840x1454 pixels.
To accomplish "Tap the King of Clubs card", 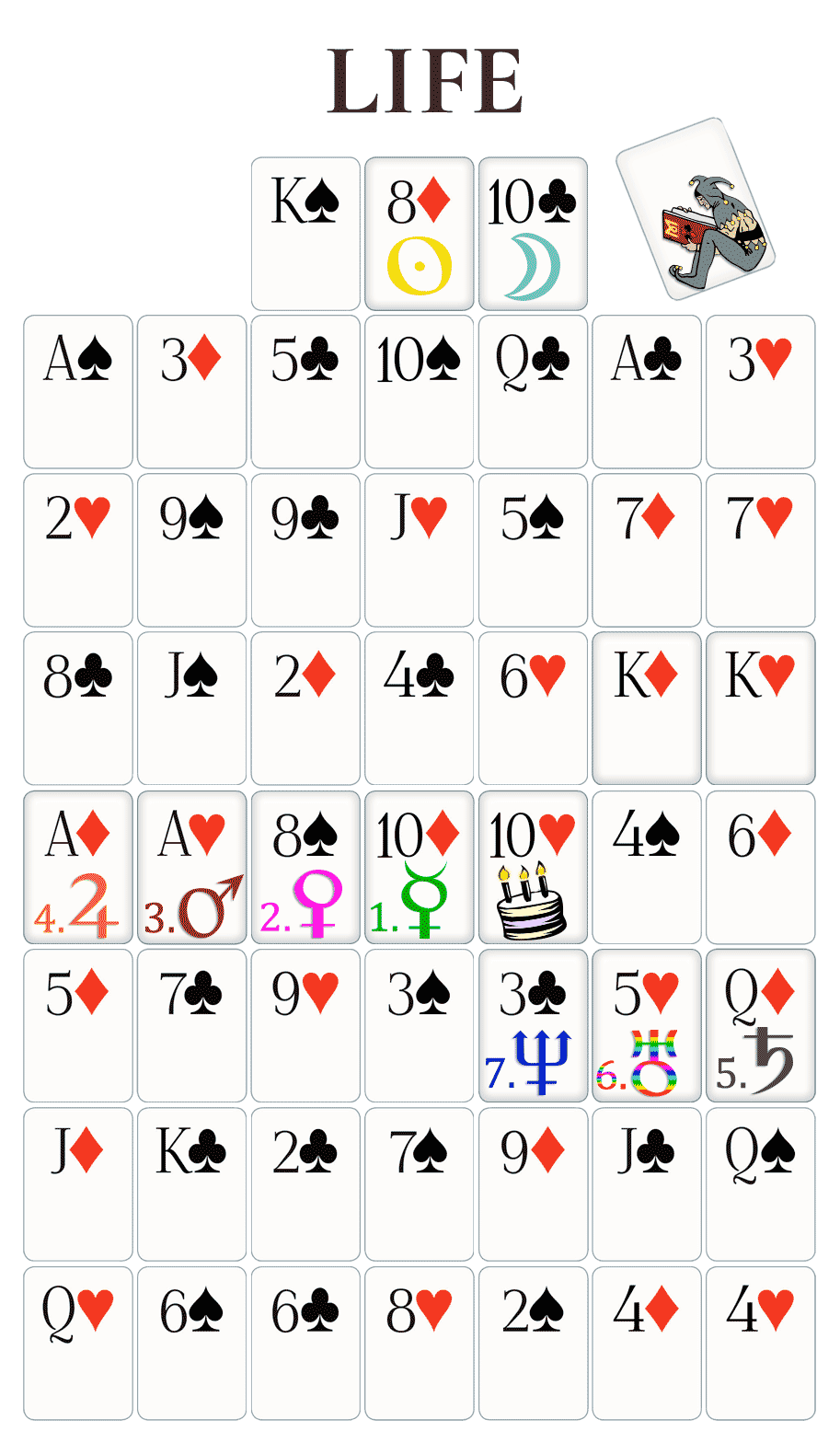I will [x=191, y=1184].
